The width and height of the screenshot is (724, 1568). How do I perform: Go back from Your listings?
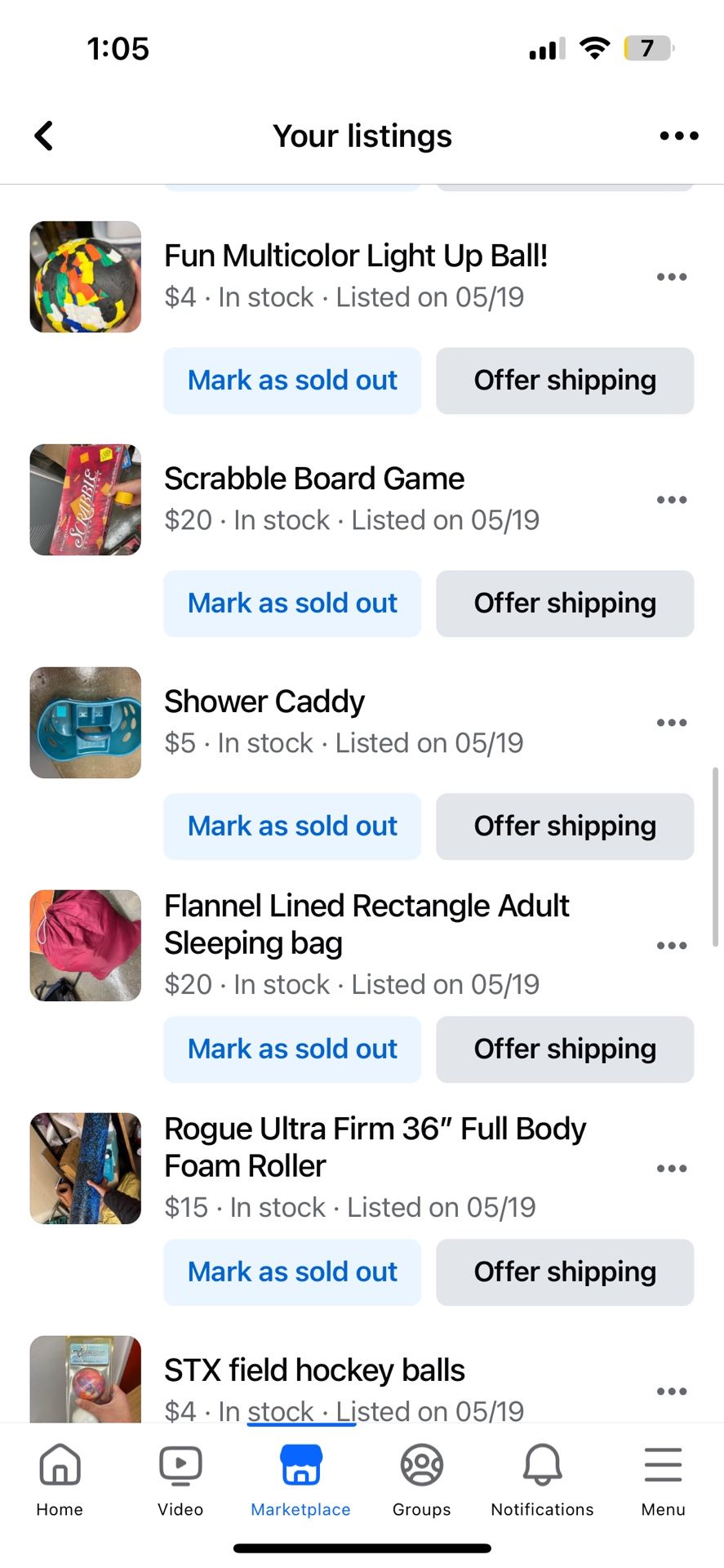tap(44, 136)
